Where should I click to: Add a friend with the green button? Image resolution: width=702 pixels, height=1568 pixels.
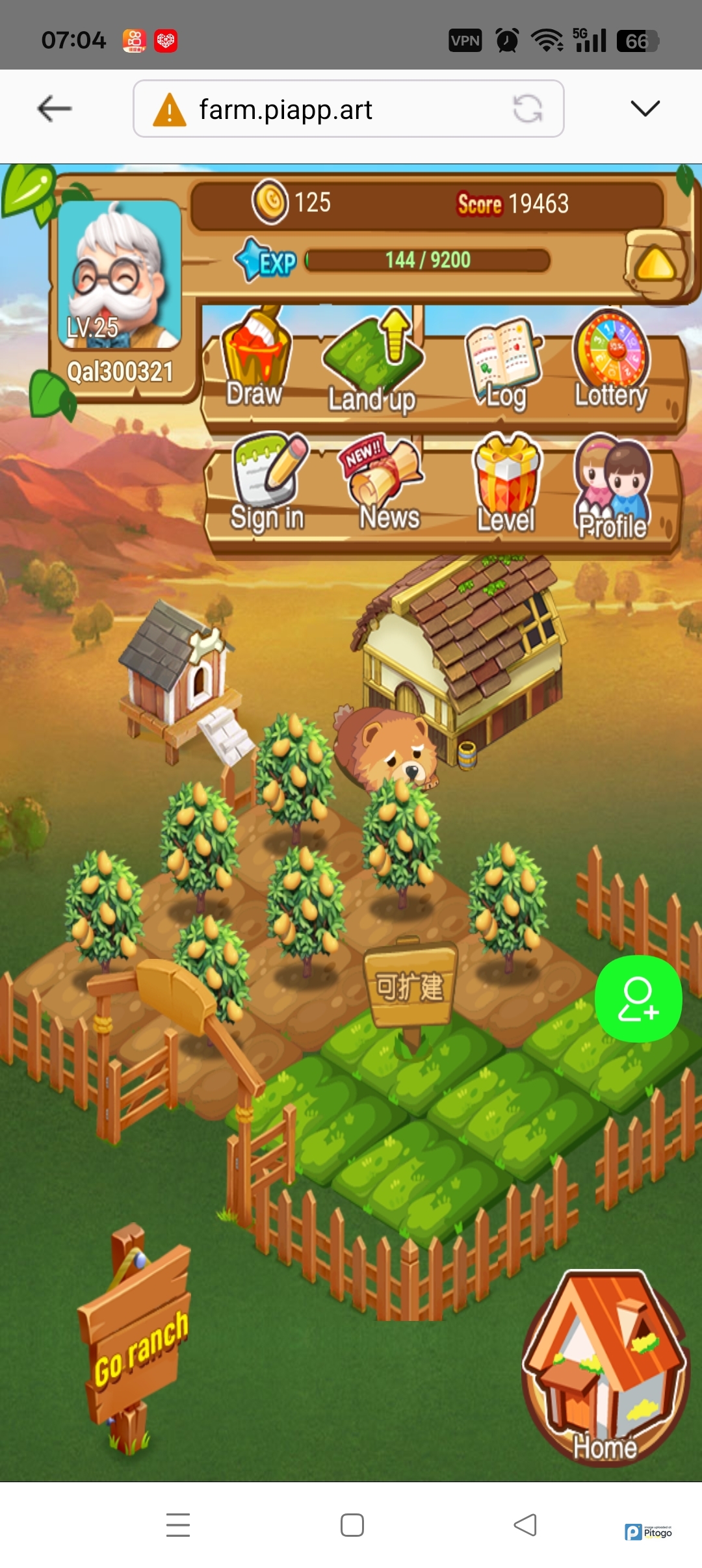638,999
